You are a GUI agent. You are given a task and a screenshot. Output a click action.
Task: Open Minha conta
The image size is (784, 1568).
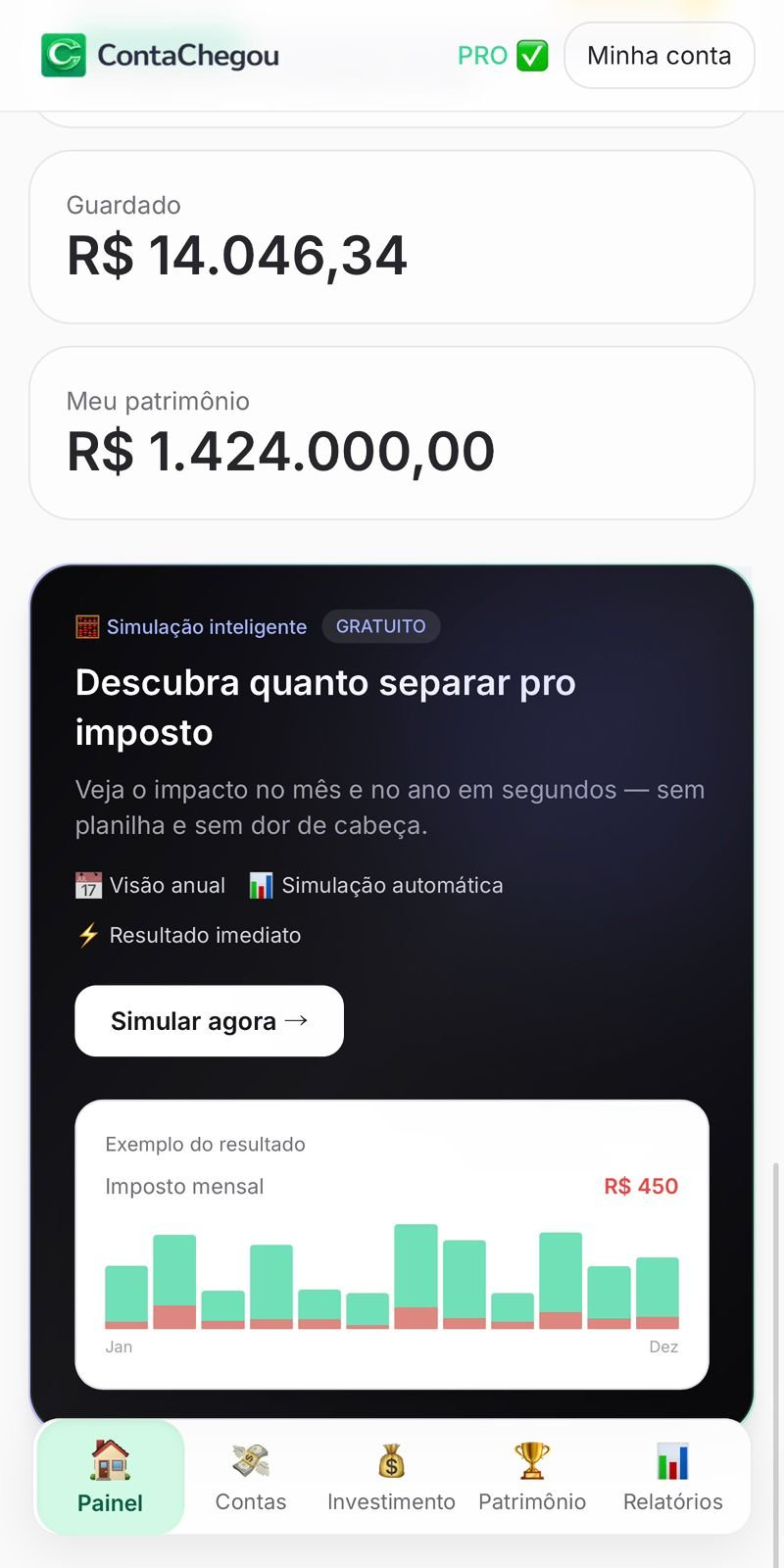pos(659,55)
